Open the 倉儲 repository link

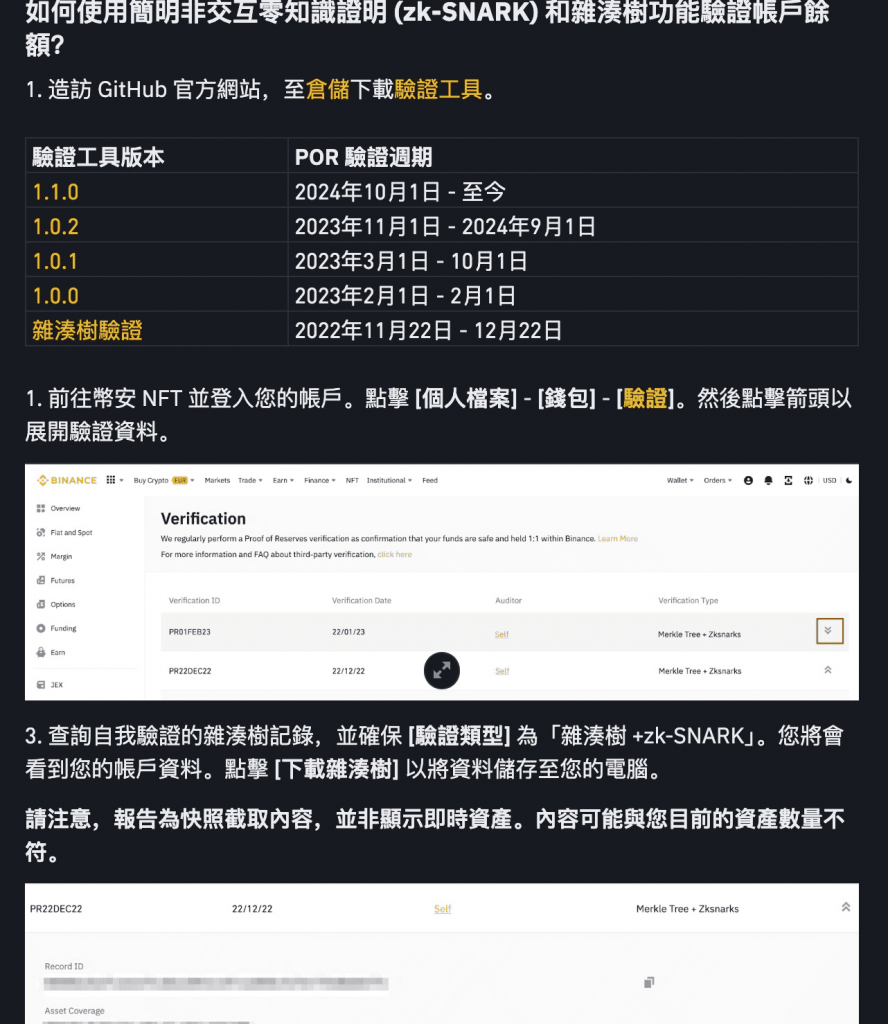328,90
